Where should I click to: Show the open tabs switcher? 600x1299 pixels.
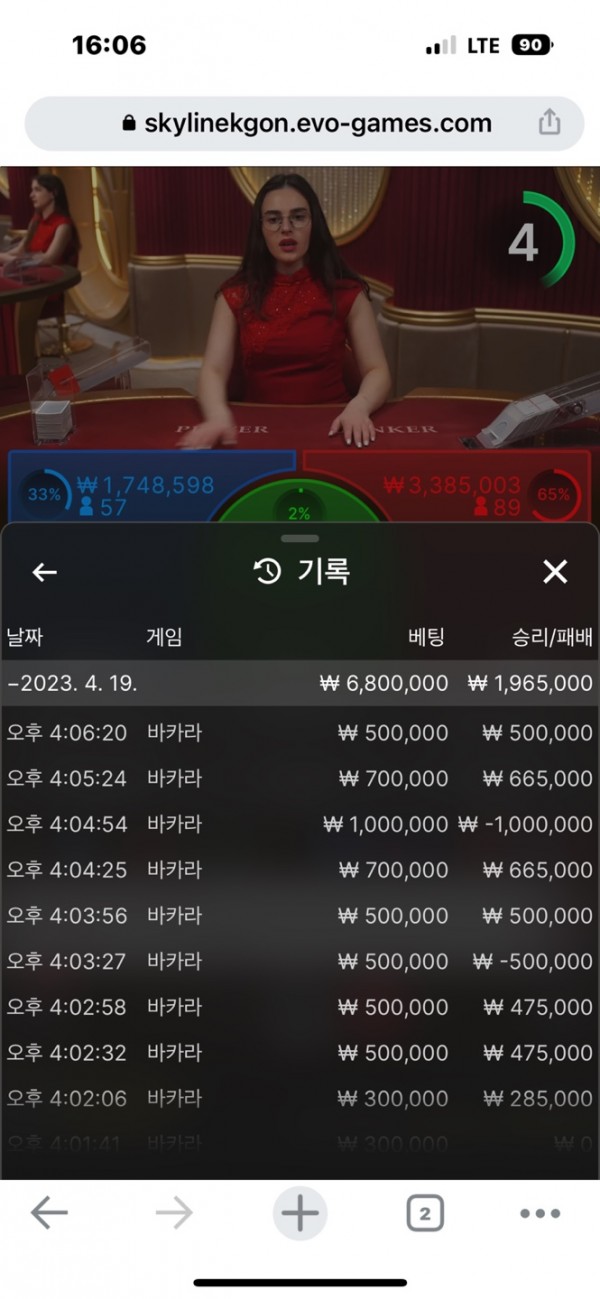point(425,1213)
